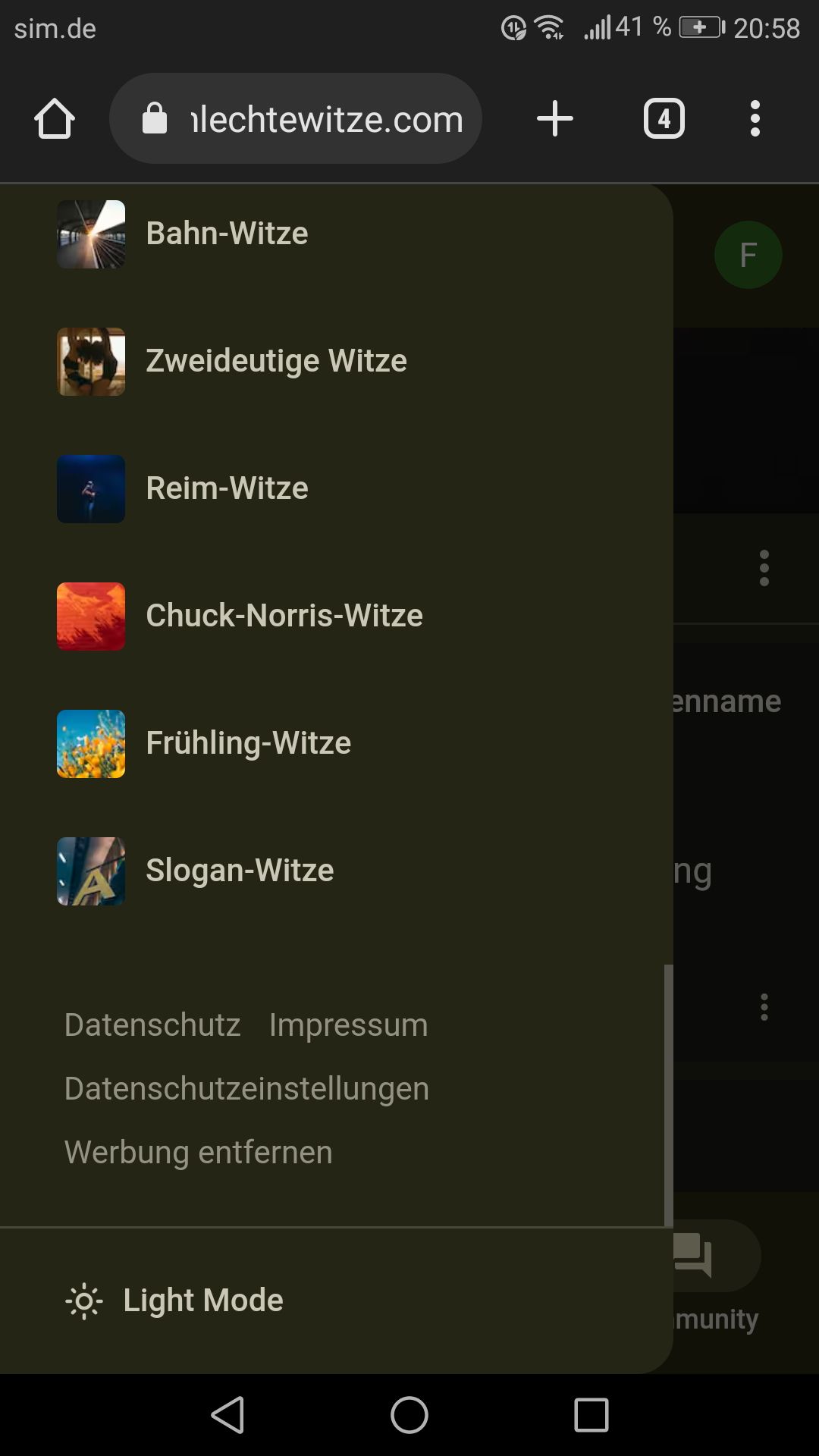
Task: Open Datenschutzeinstellungen
Action: [246, 1089]
